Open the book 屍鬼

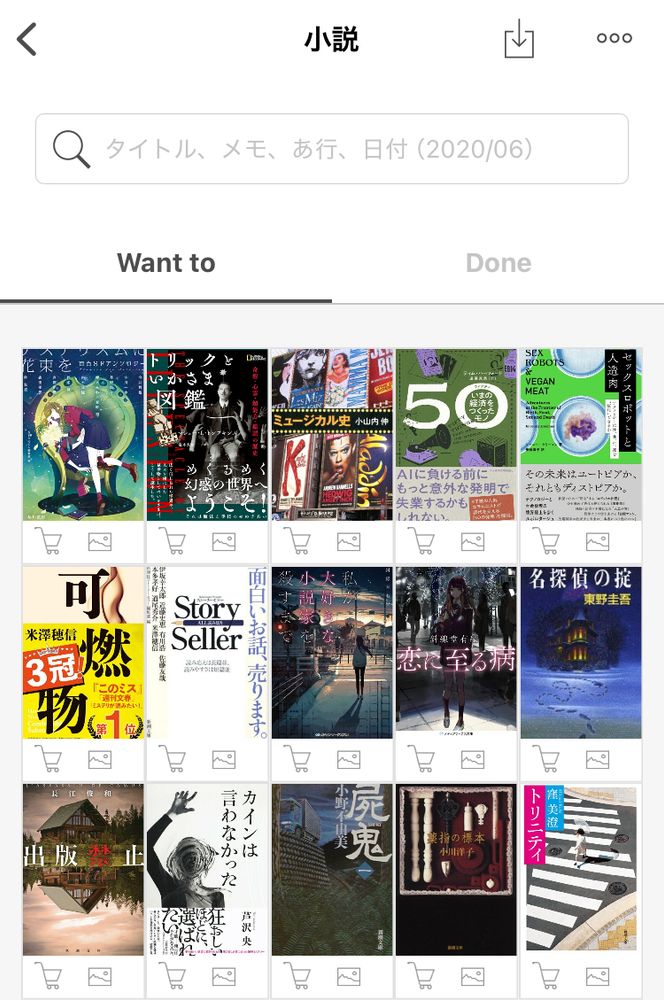click(x=332, y=870)
